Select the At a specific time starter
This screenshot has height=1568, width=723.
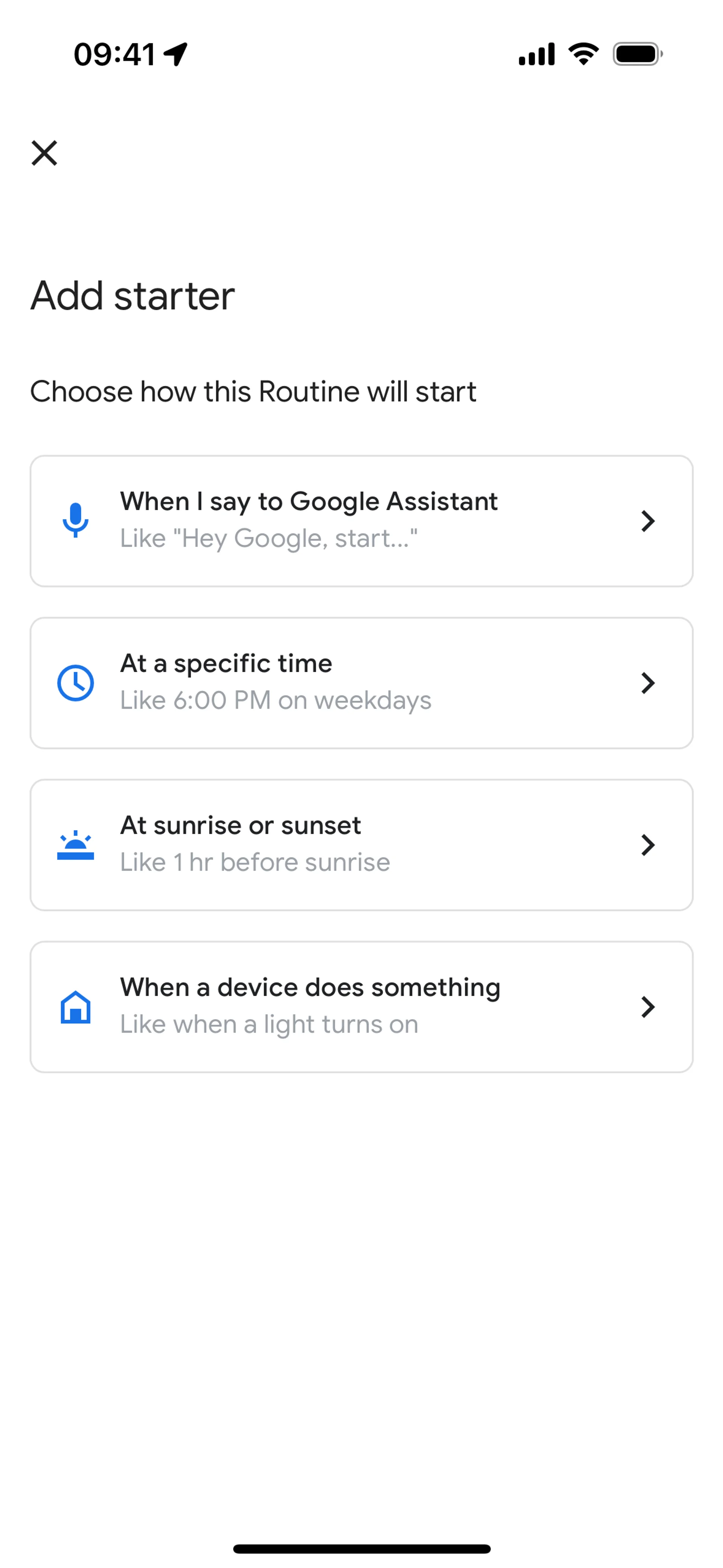(x=361, y=683)
